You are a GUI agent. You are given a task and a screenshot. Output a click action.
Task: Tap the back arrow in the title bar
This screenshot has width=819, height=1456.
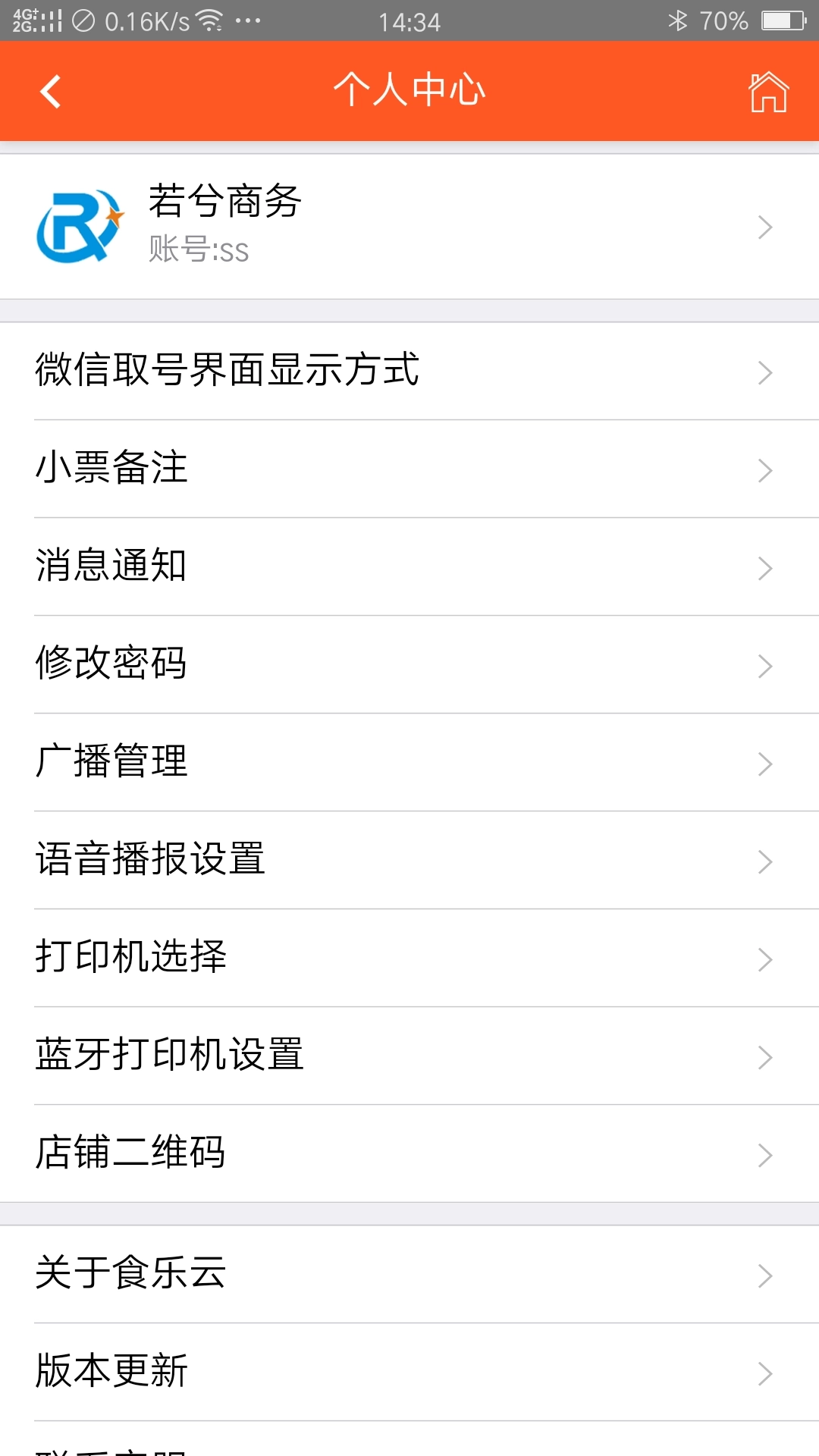coord(49,91)
